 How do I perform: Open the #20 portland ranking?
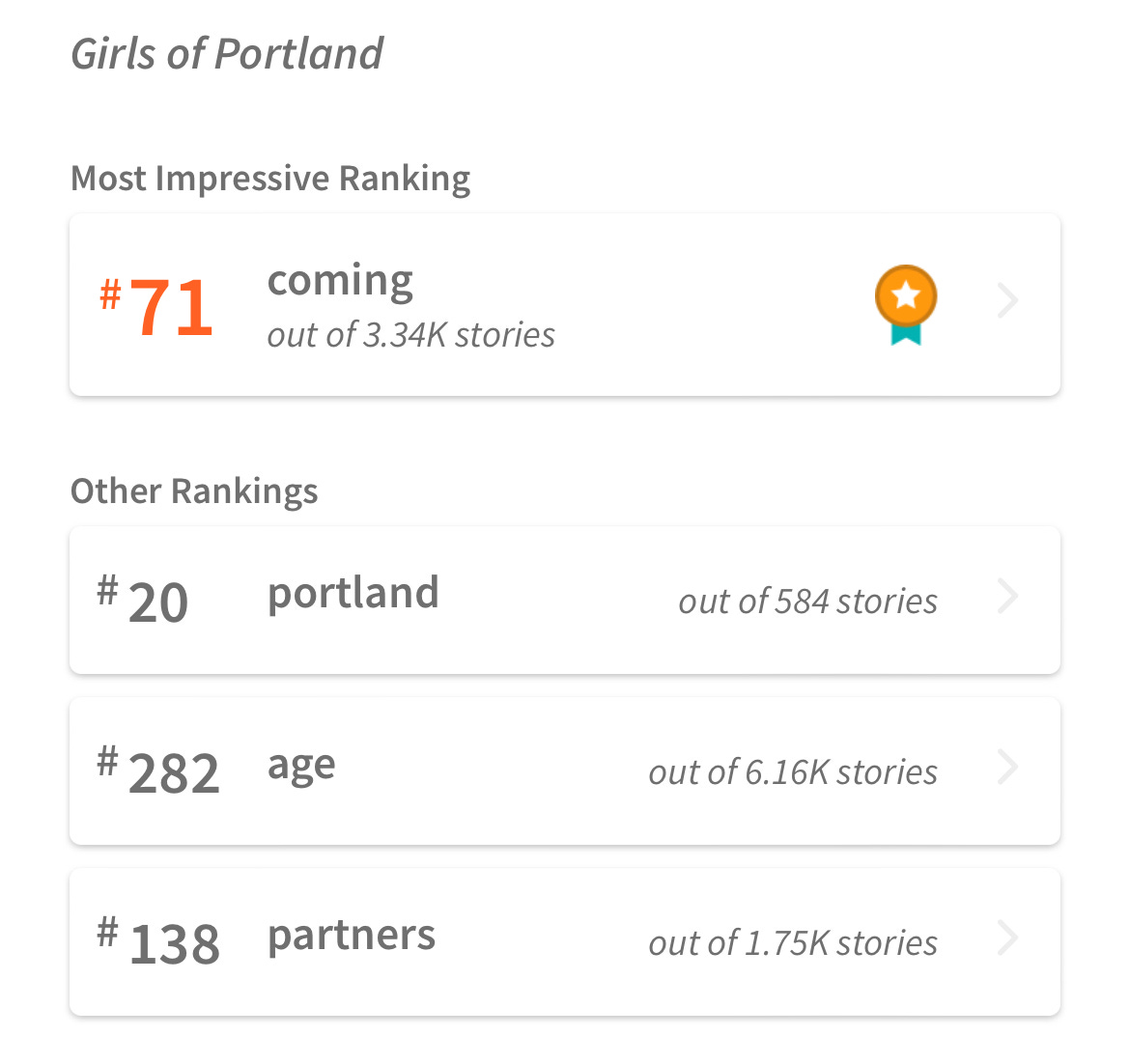click(564, 601)
